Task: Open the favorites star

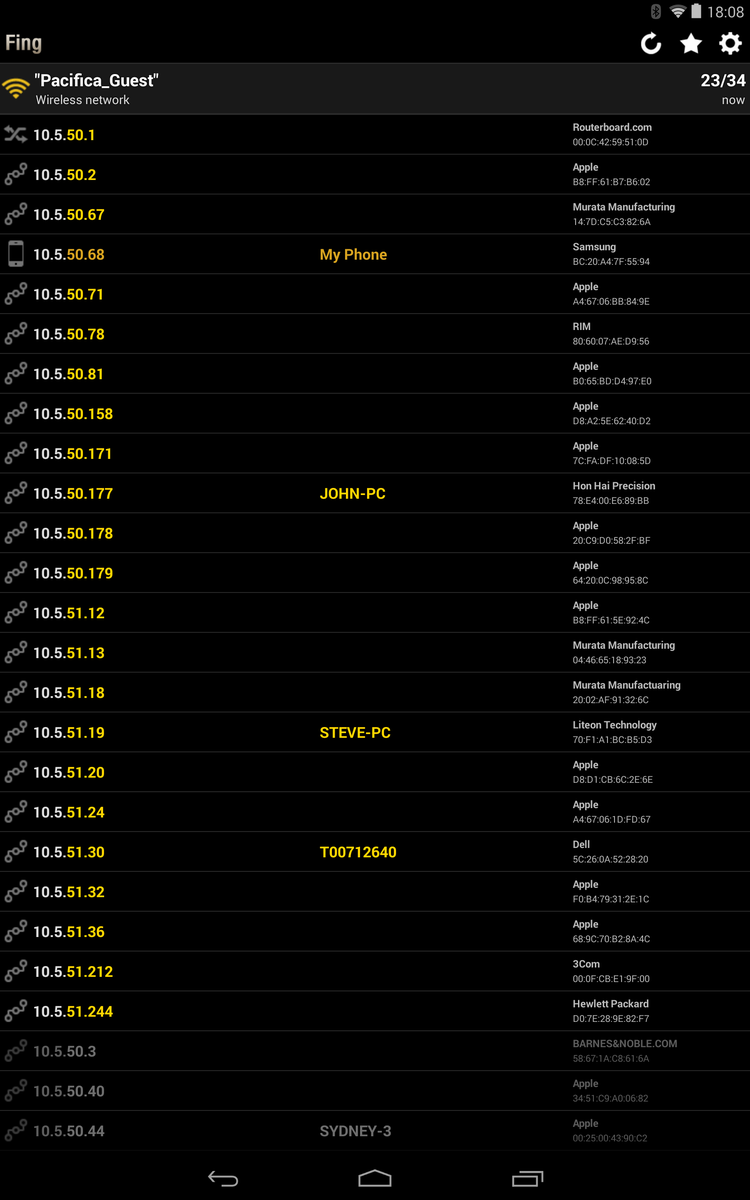Action: point(691,43)
